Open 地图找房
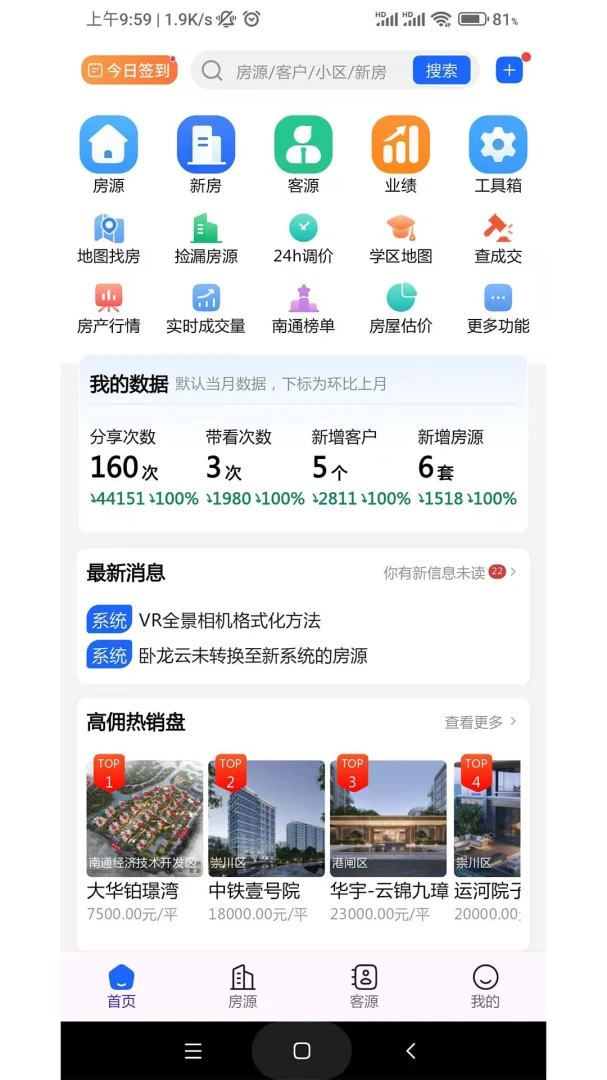607x1080 pixels. pyautogui.click(x=108, y=239)
